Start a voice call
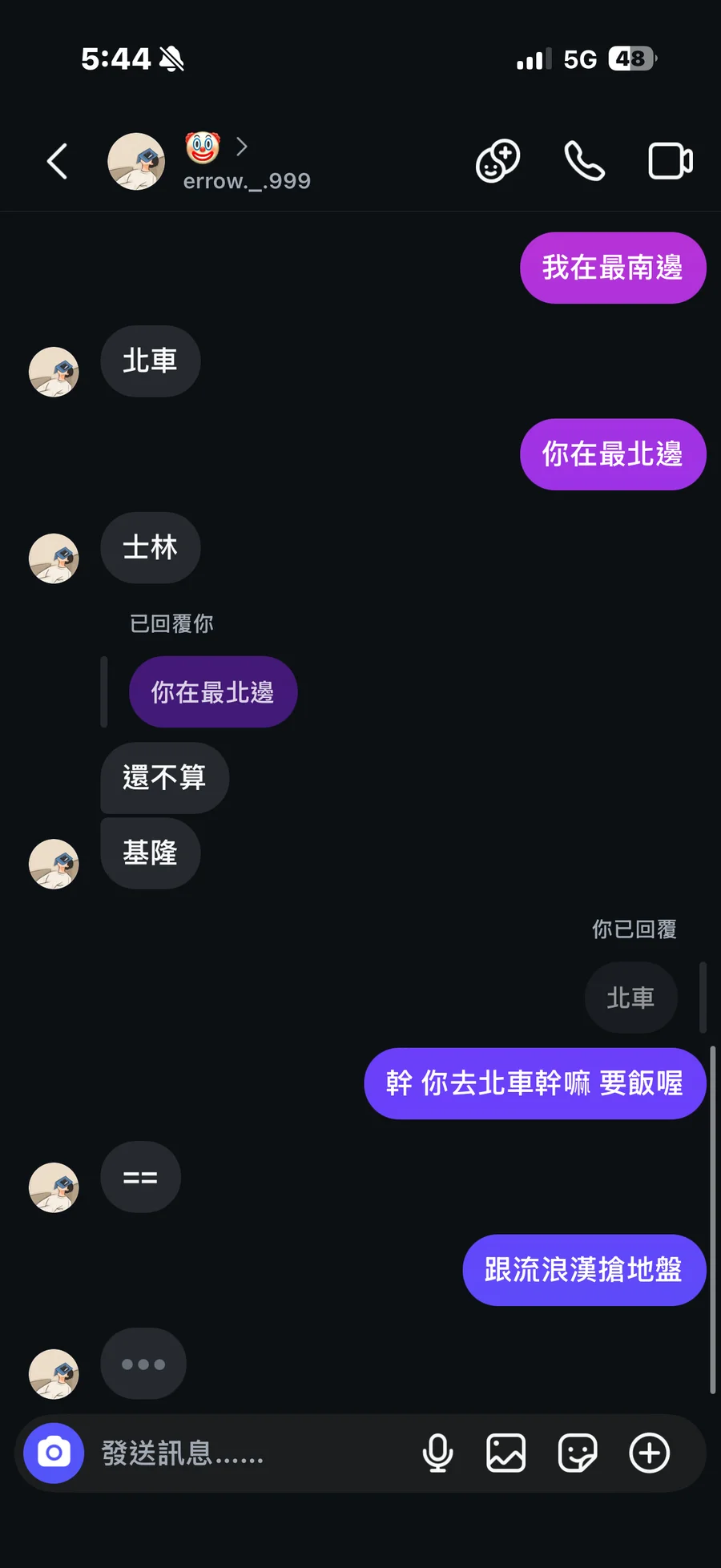Viewport: 721px width, 1568px height. point(584,162)
